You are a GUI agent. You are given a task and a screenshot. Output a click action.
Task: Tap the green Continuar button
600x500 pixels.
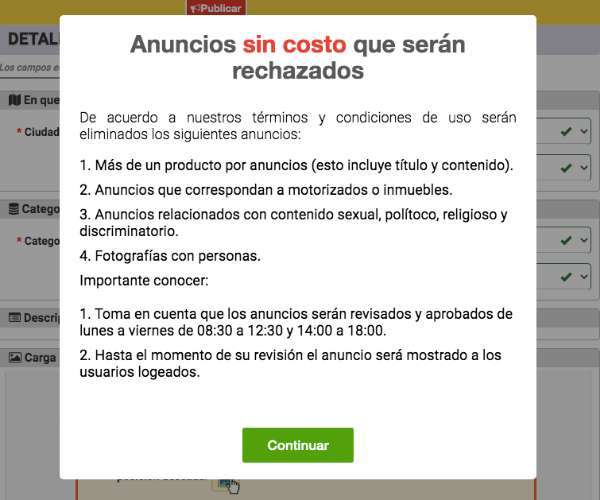click(298, 445)
